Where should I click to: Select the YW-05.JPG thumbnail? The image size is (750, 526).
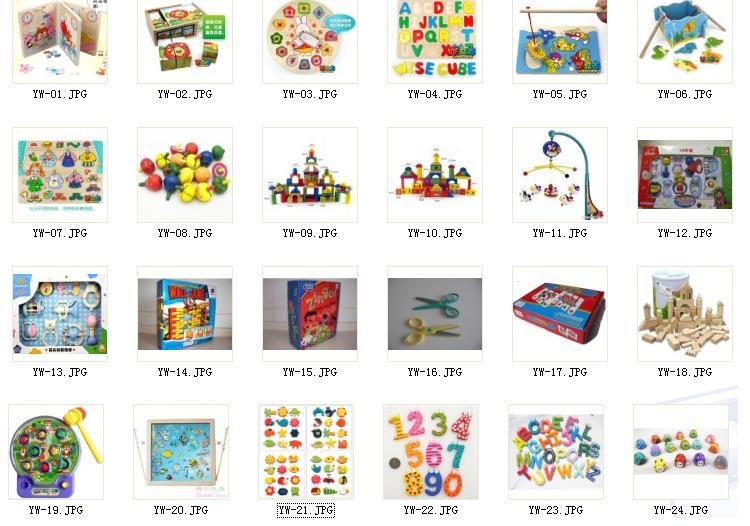pyautogui.click(x=559, y=40)
